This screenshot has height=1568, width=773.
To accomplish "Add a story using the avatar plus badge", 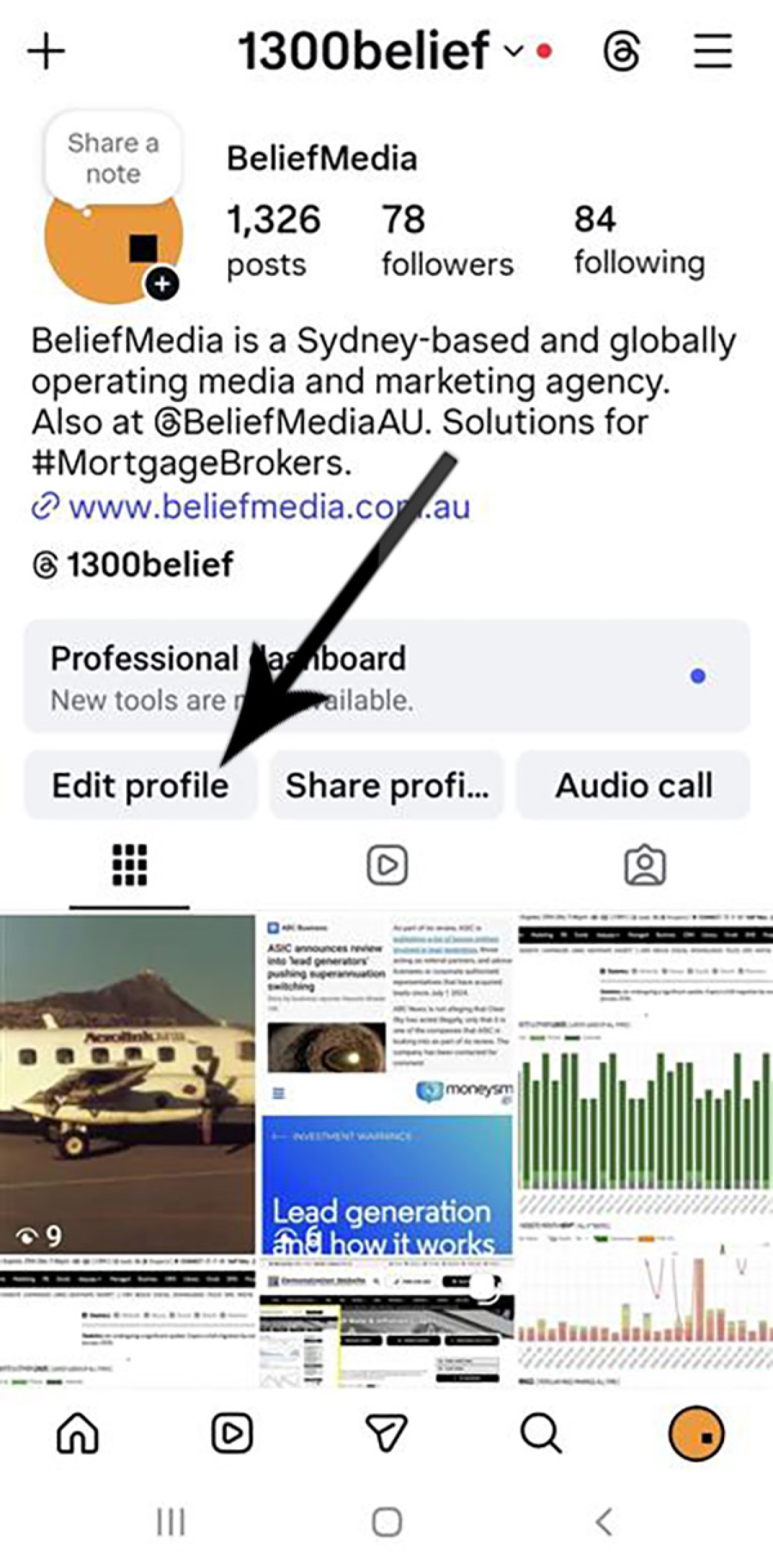I will (162, 283).
